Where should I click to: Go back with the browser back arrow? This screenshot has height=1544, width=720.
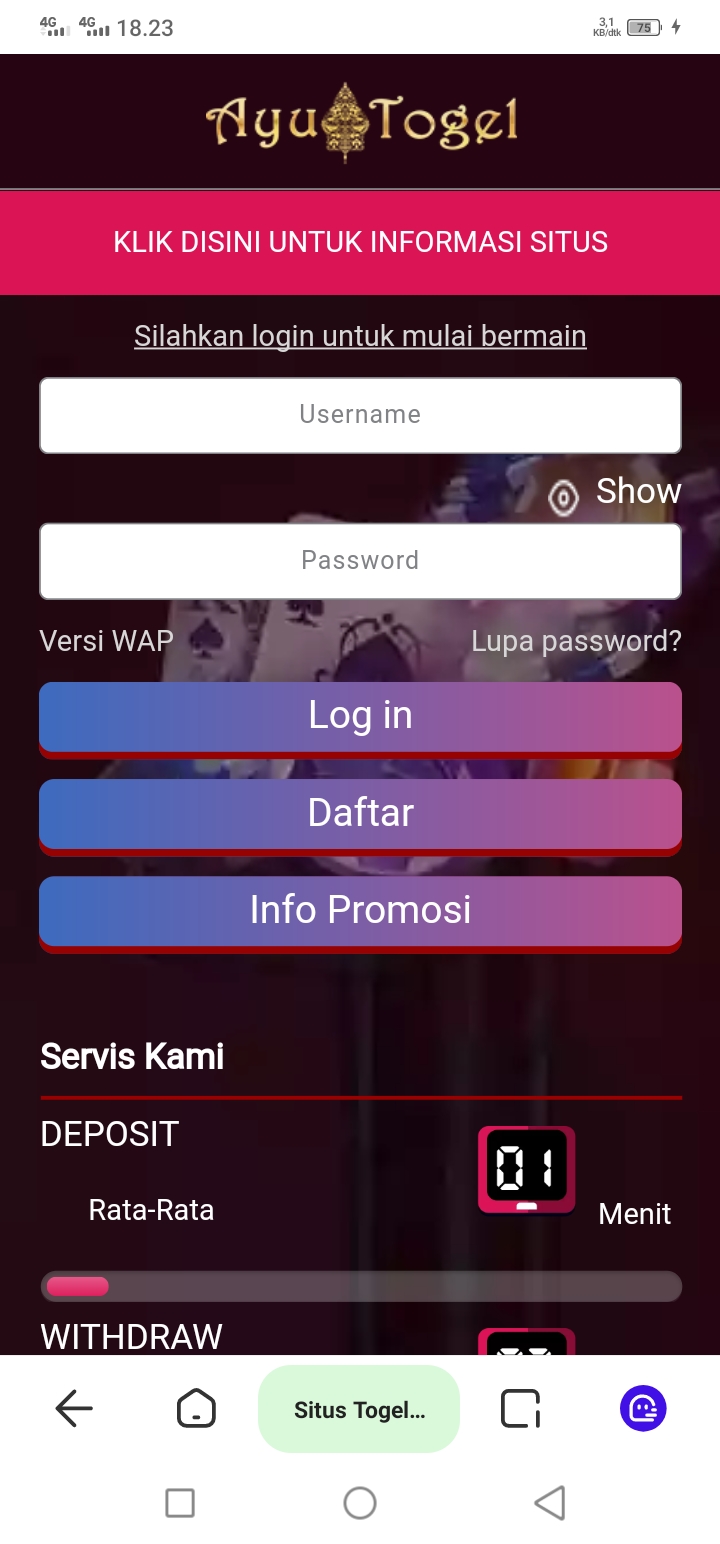74,1409
